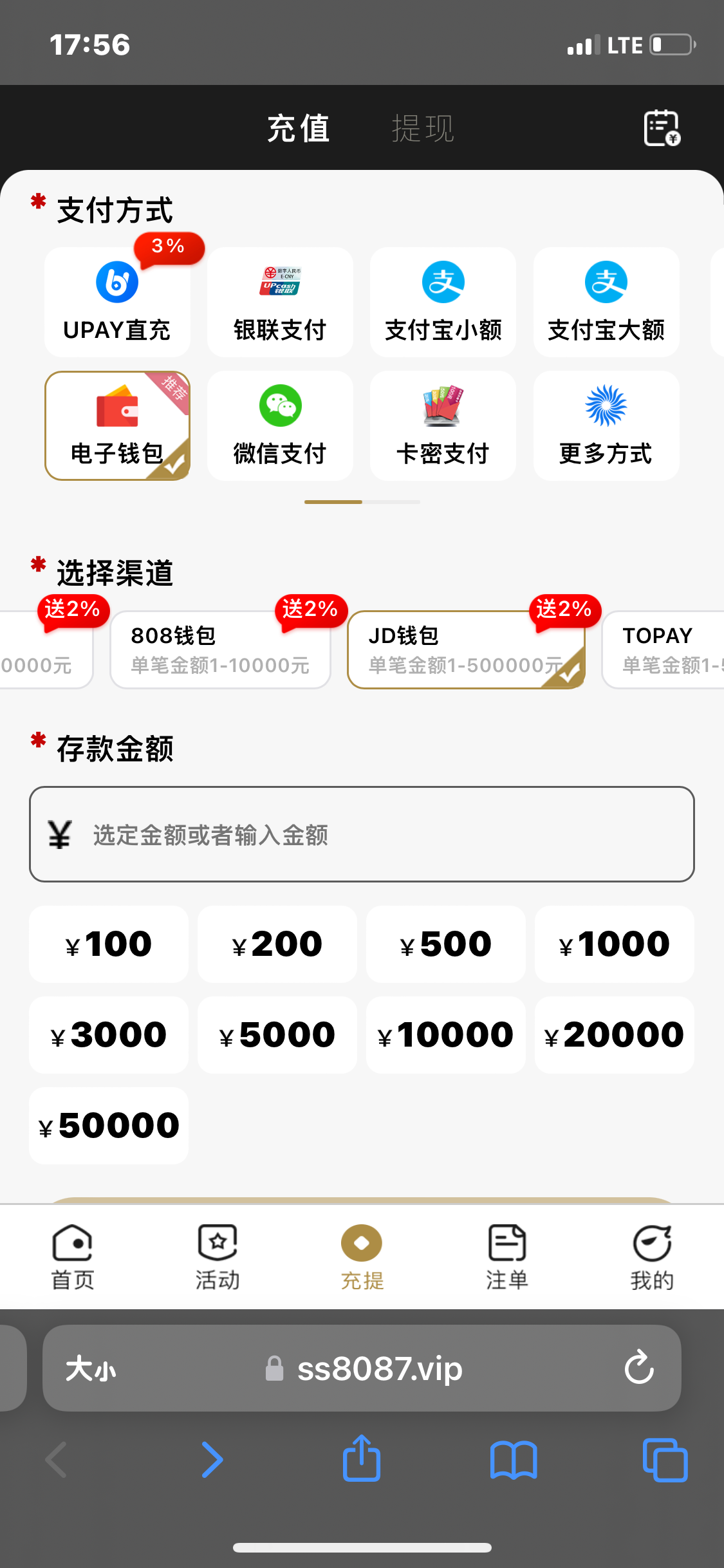This screenshot has height=1568, width=724.
Task: Choose the ¥500 preset amount
Action: [x=445, y=944]
